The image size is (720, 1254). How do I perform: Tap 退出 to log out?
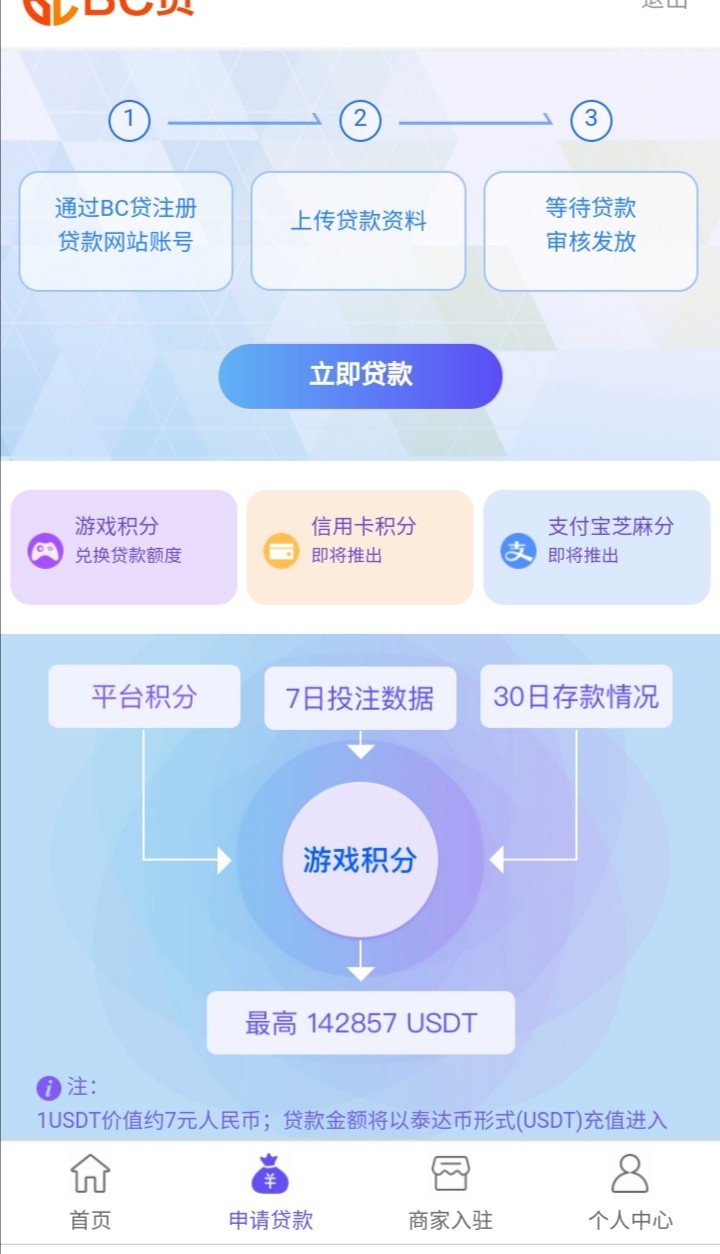[x=664, y=4]
